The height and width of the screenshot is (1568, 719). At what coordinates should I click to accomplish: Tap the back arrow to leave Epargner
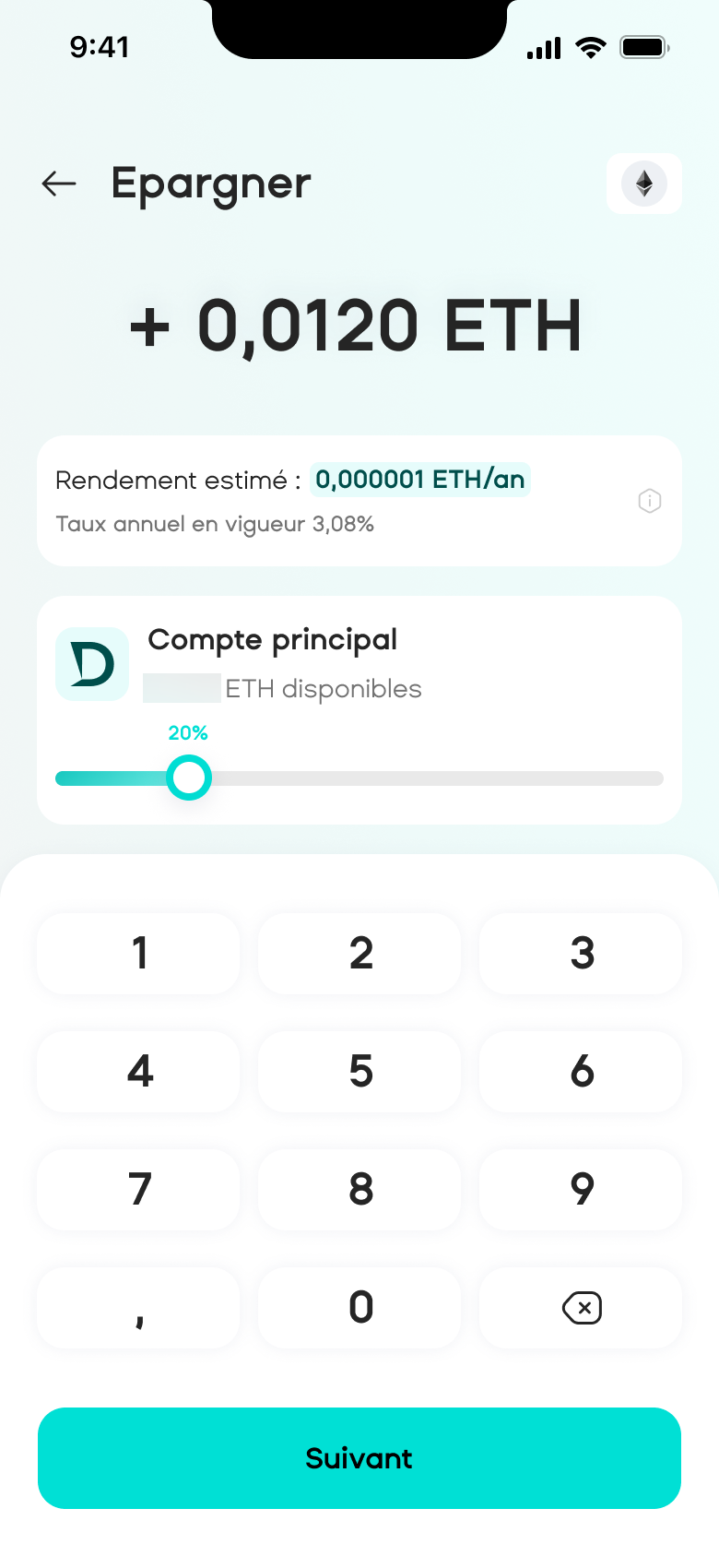click(58, 184)
